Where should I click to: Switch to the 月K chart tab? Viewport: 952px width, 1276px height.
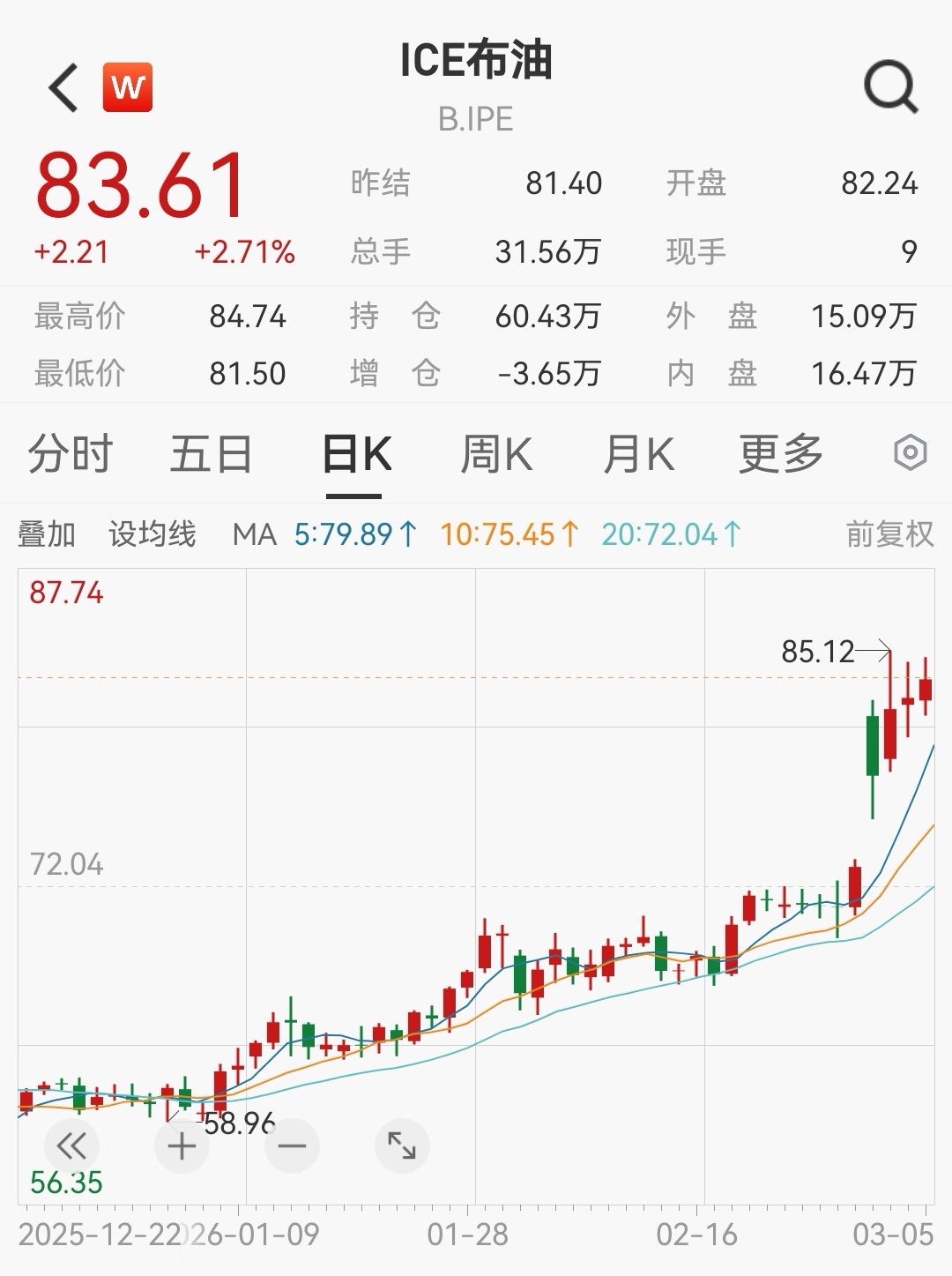pyautogui.click(x=638, y=455)
